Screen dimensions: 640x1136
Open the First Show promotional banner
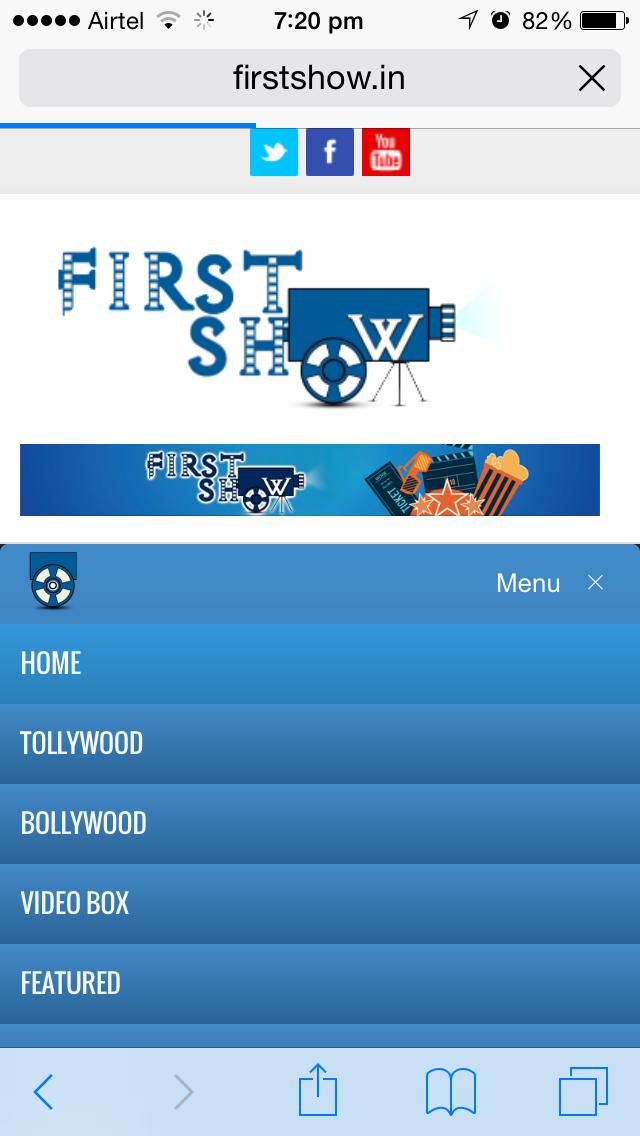[x=310, y=480]
